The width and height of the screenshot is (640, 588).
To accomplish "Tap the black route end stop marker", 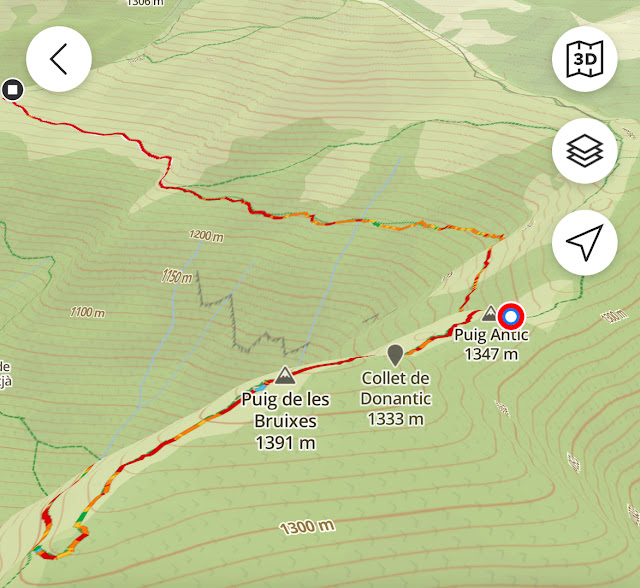I will click(12, 89).
